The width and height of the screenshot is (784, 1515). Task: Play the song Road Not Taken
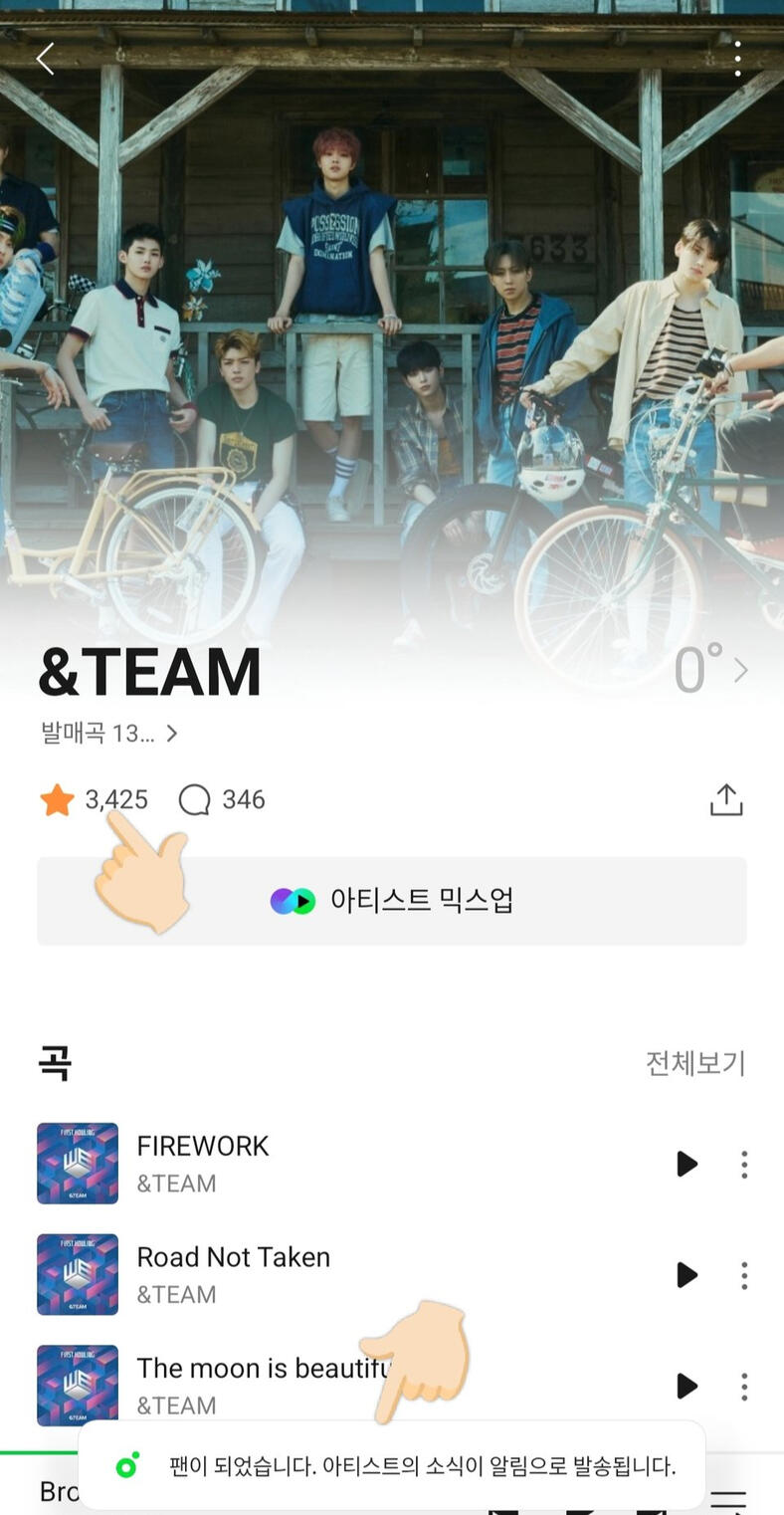point(686,1275)
